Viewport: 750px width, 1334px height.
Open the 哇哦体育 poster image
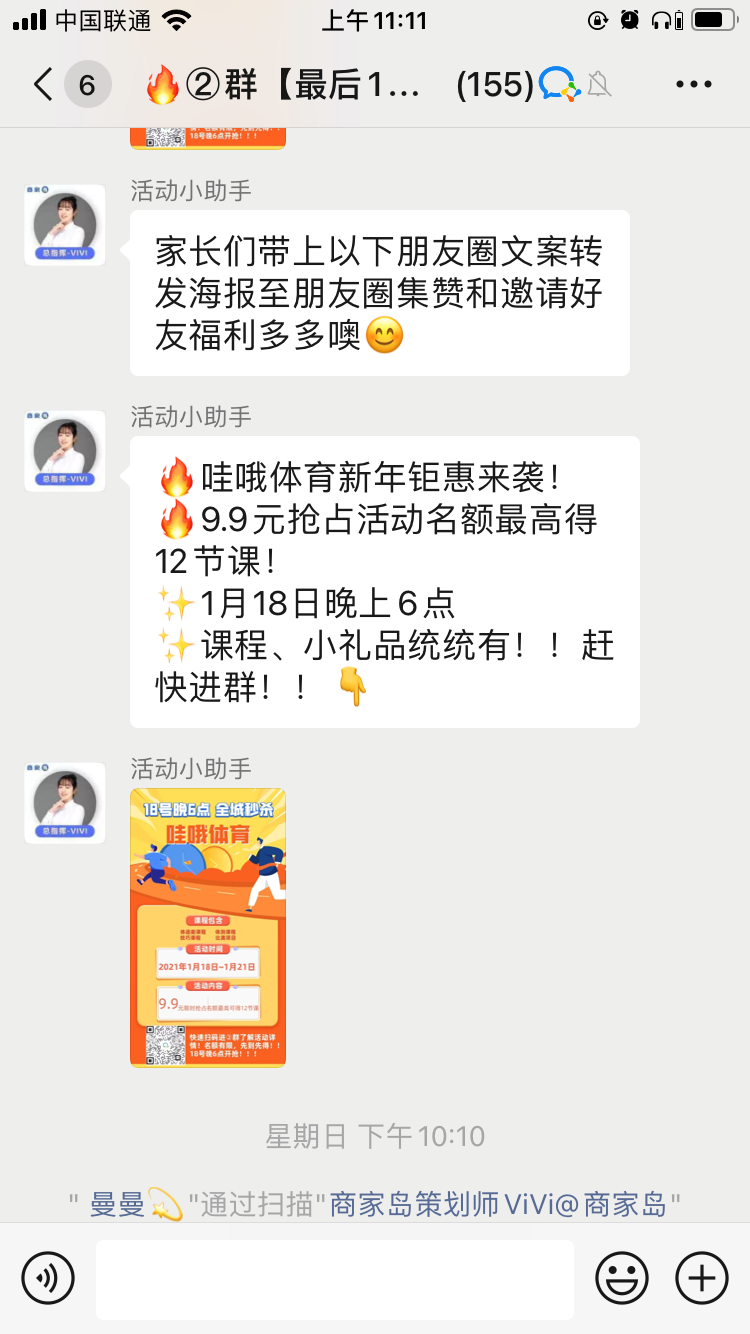tap(208, 927)
